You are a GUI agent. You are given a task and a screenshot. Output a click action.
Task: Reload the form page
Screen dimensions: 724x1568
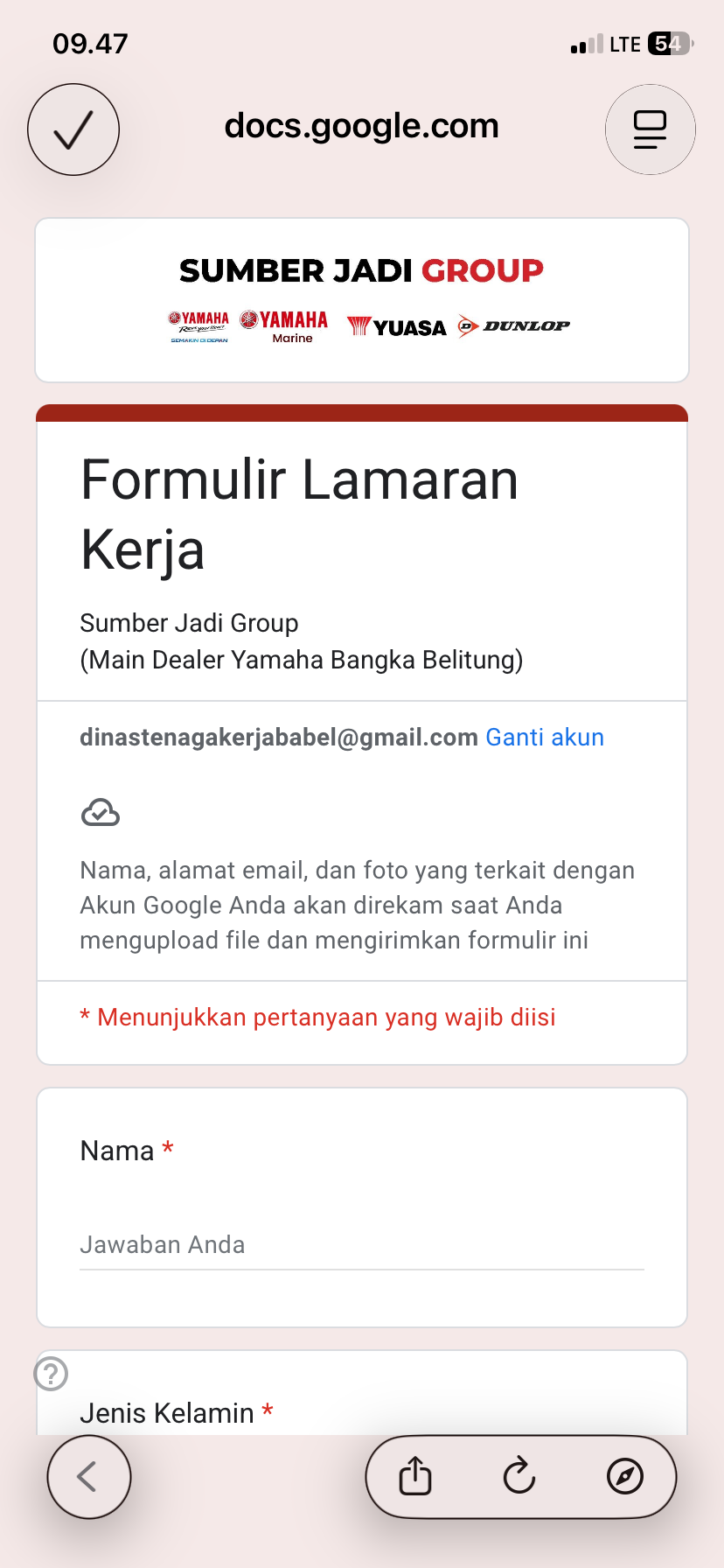pos(519,1477)
